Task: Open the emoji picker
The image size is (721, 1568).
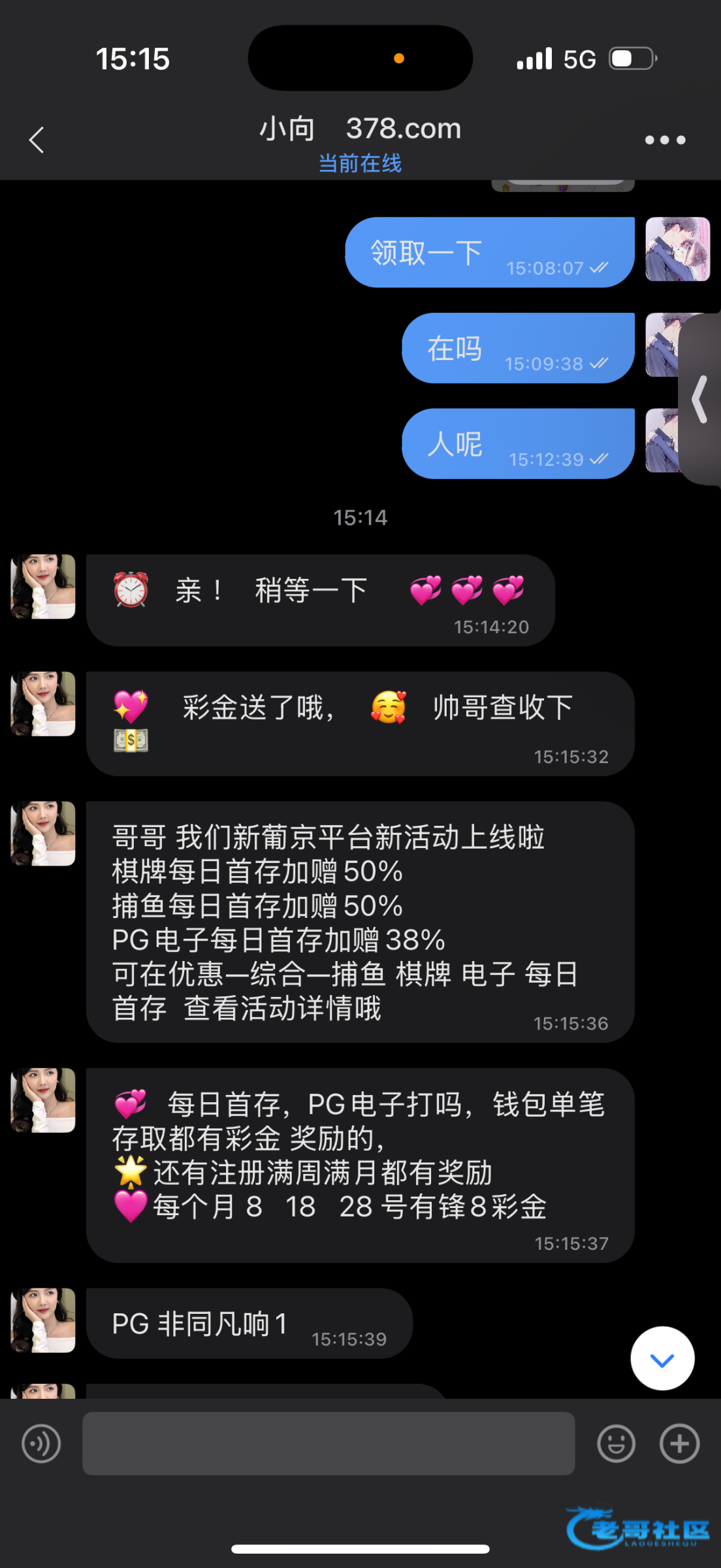Action: pos(616,1443)
